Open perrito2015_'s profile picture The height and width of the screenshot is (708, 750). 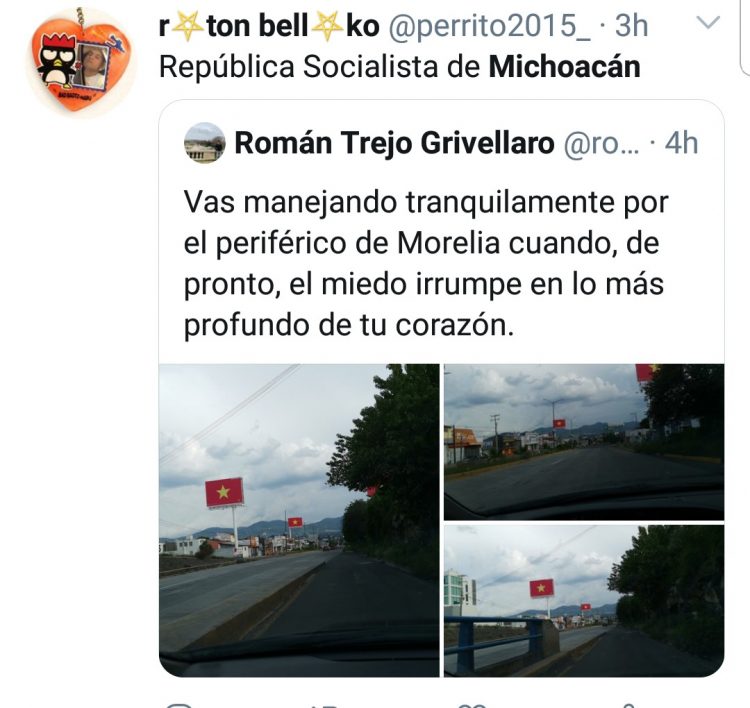(80, 62)
